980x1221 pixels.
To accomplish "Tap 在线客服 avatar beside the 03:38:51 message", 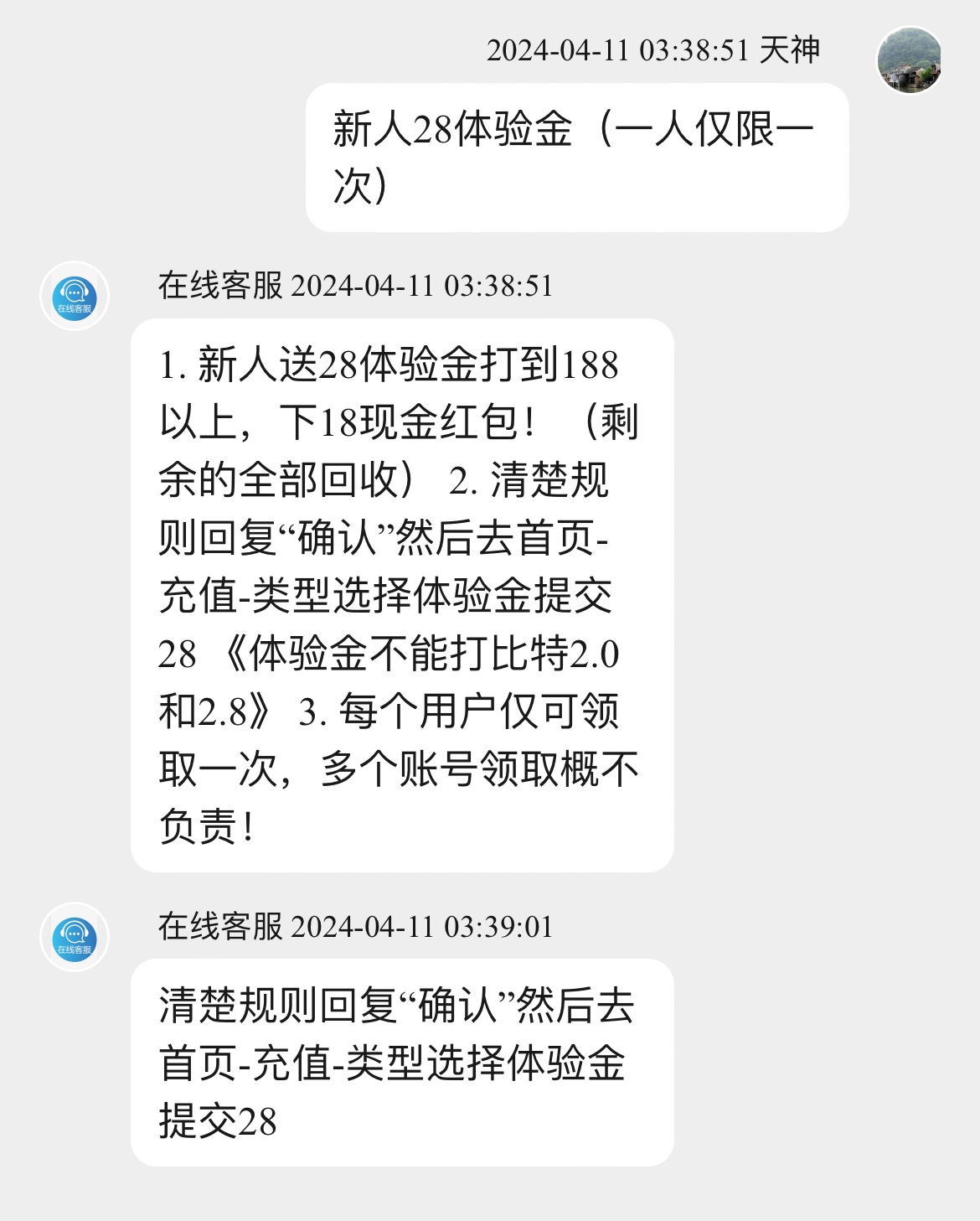I will coord(75,297).
